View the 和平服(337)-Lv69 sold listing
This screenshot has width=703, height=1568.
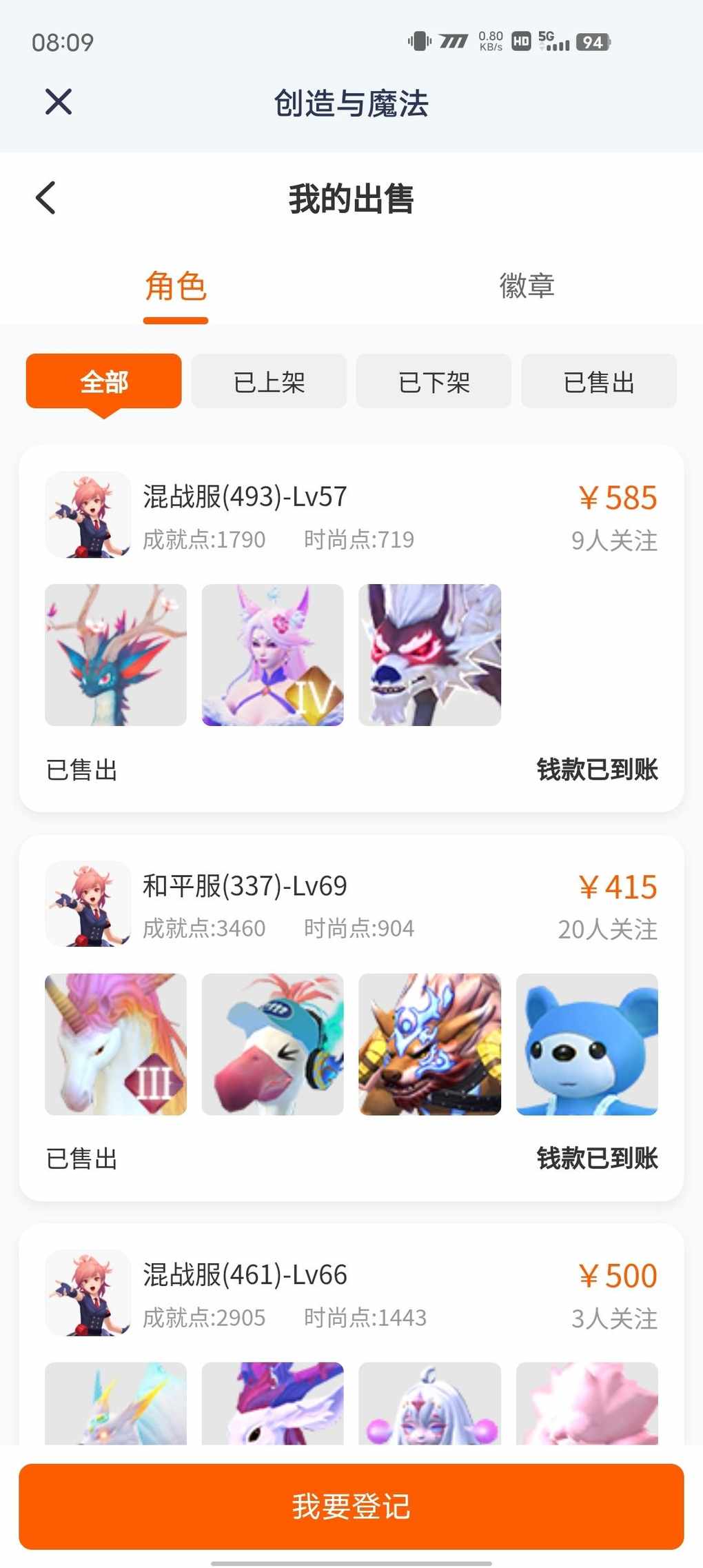point(245,887)
